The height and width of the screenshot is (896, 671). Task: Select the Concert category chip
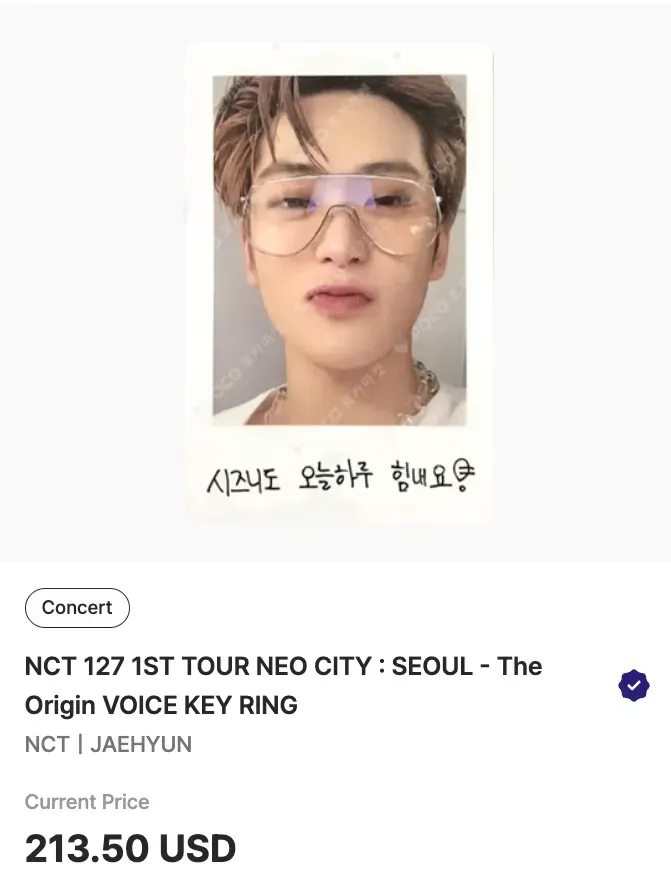[x=77, y=608]
